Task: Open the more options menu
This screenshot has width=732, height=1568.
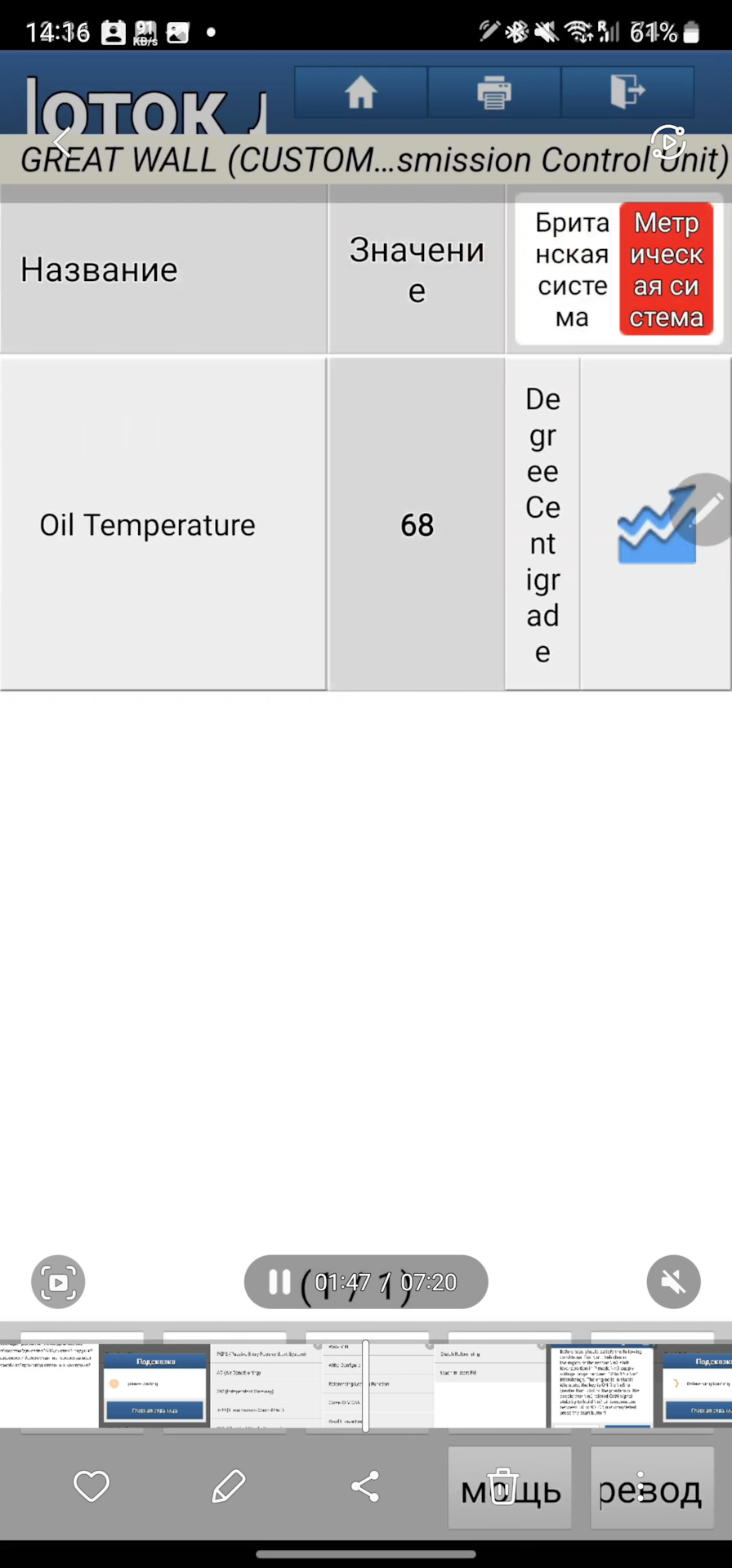Action: (x=641, y=1486)
